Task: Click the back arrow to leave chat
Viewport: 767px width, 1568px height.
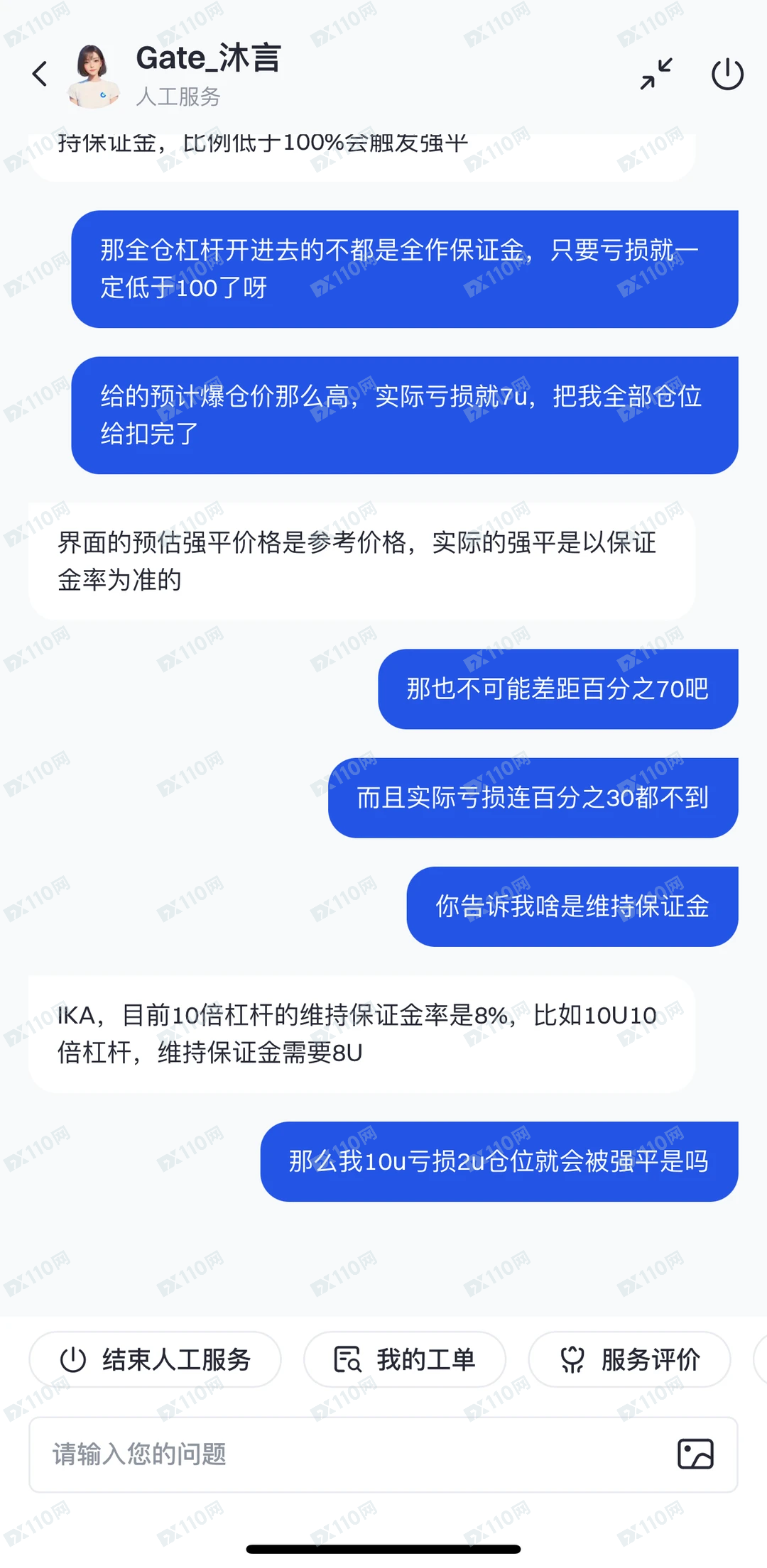Action: pyautogui.click(x=39, y=73)
